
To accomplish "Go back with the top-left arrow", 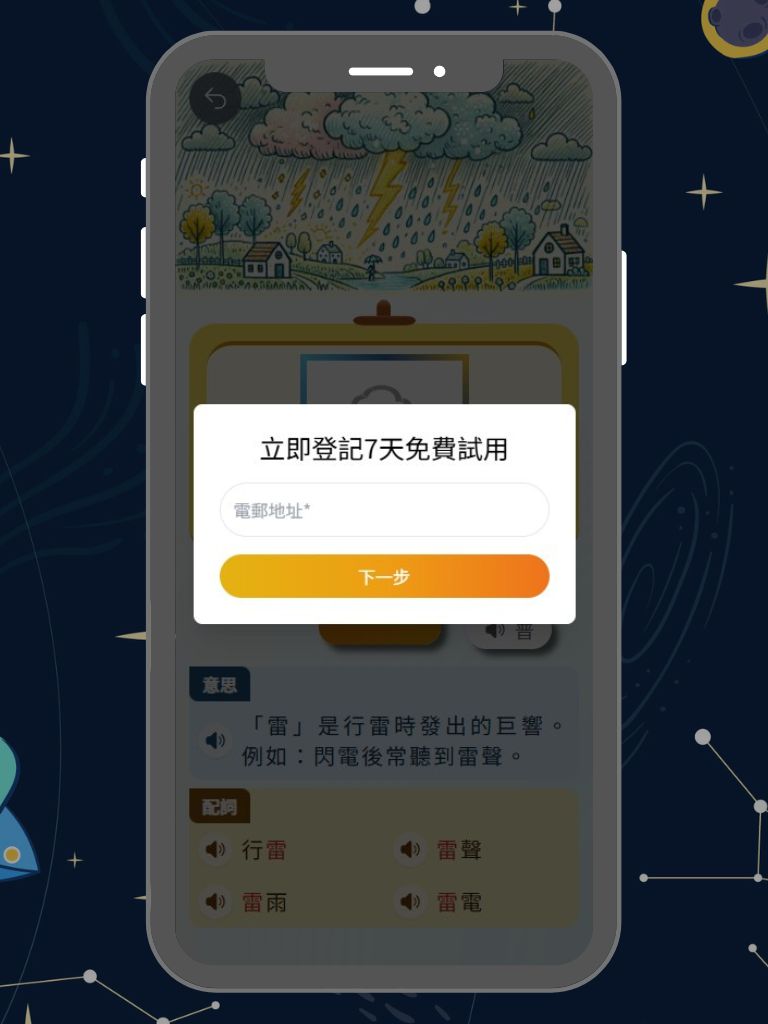I will click(215, 98).
